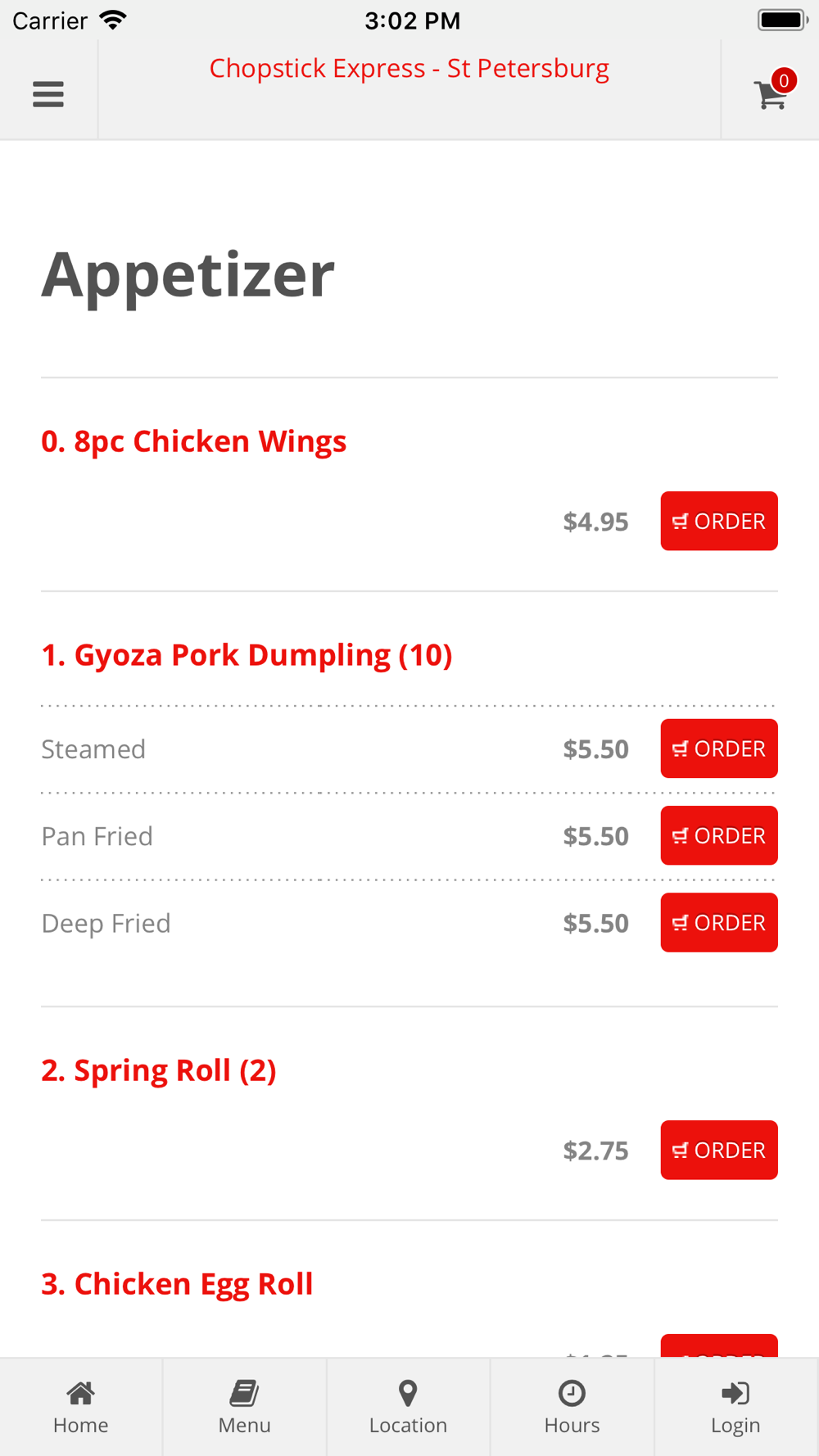819x1456 pixels.
Task: Order Pan Fried Gyoza Pork Dumpling
Action: point(719,835)
